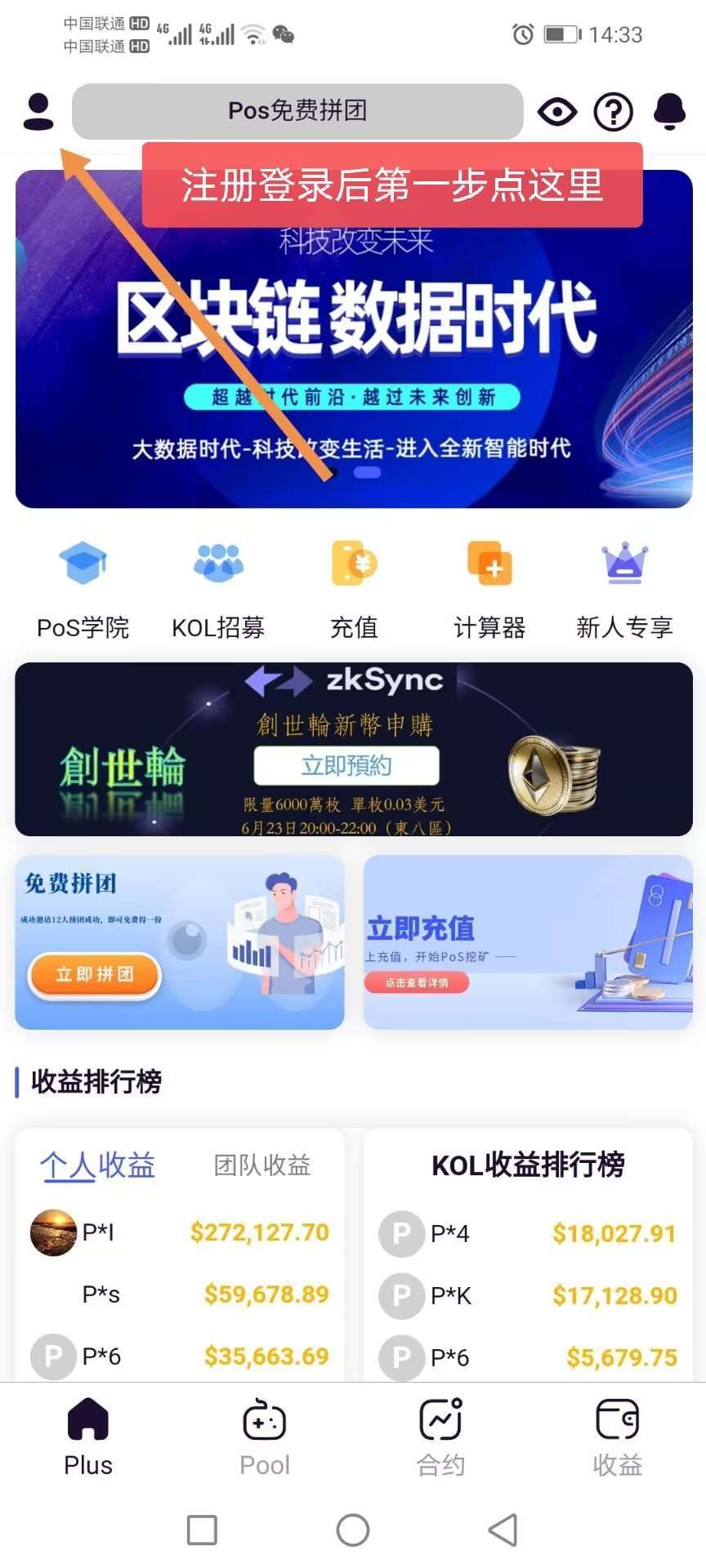Open the help question mark icon
Image resolution: width=706 pixels, height=1568 pixels.
pos(613,112)
